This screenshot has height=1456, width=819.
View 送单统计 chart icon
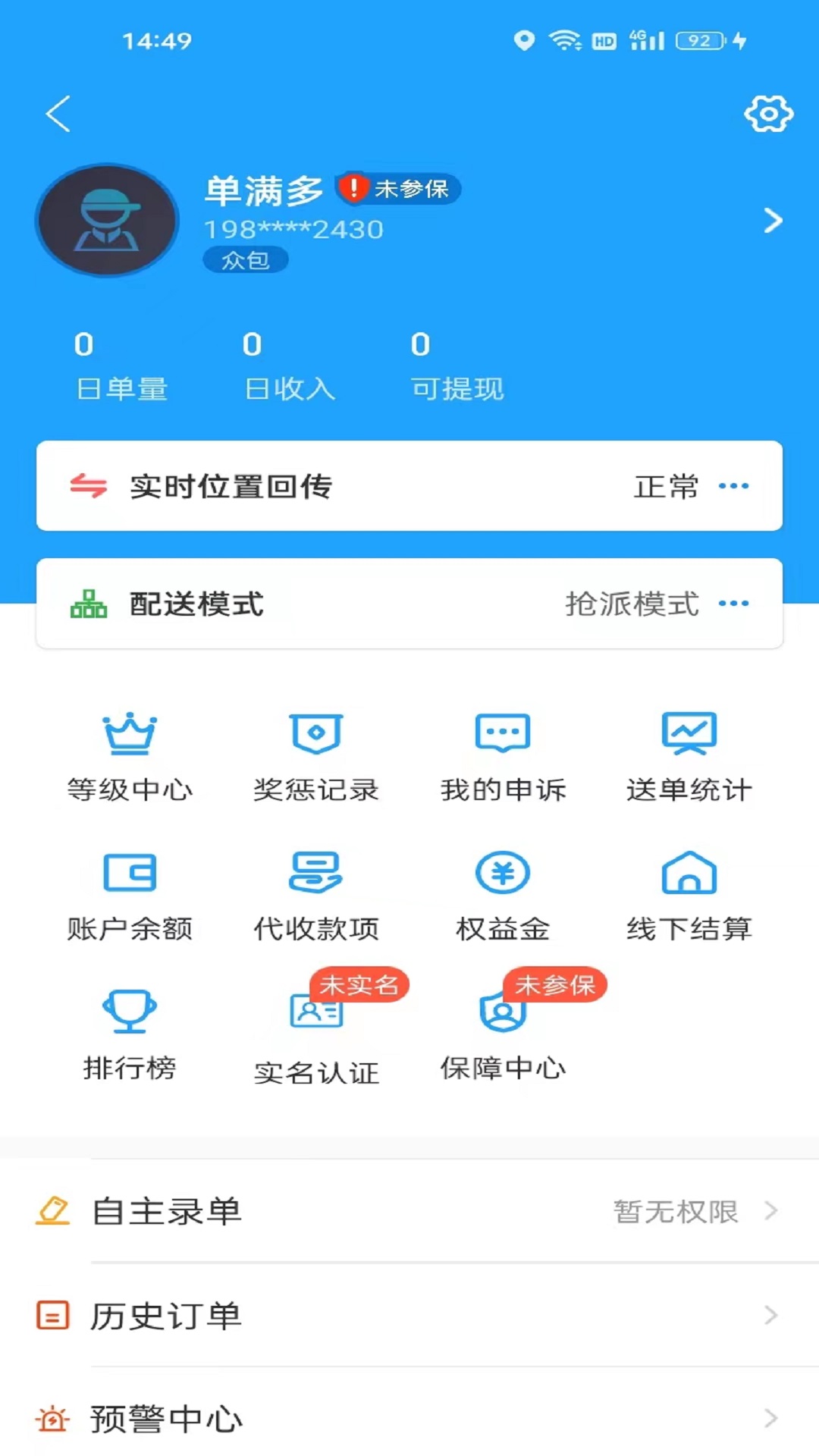[689, 732]
